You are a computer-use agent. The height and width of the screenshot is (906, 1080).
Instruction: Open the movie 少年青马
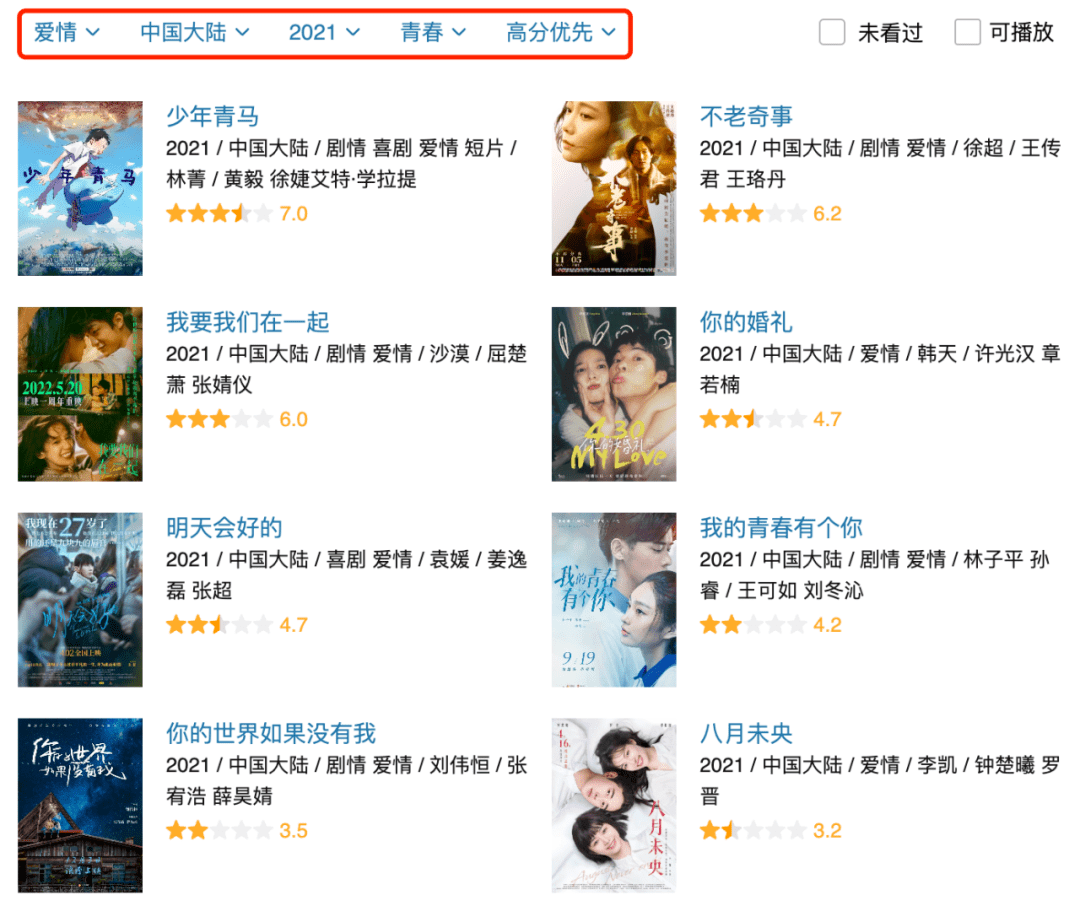(x=213, y=116)
